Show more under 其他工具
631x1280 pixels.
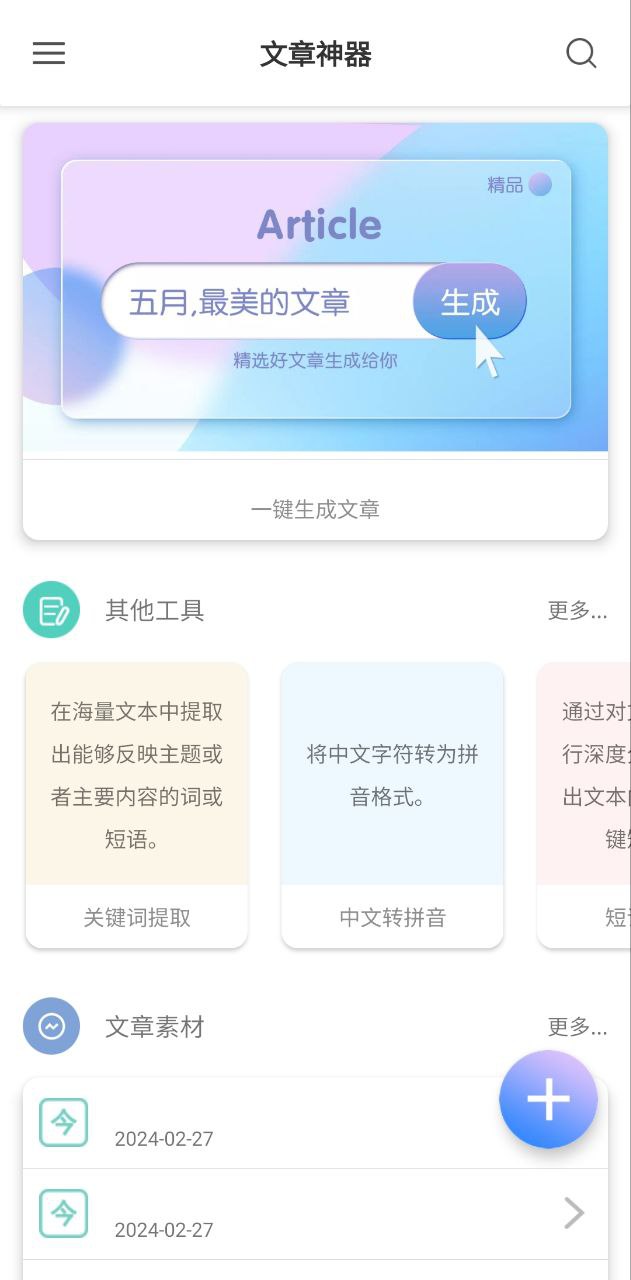tap(577, 610)
